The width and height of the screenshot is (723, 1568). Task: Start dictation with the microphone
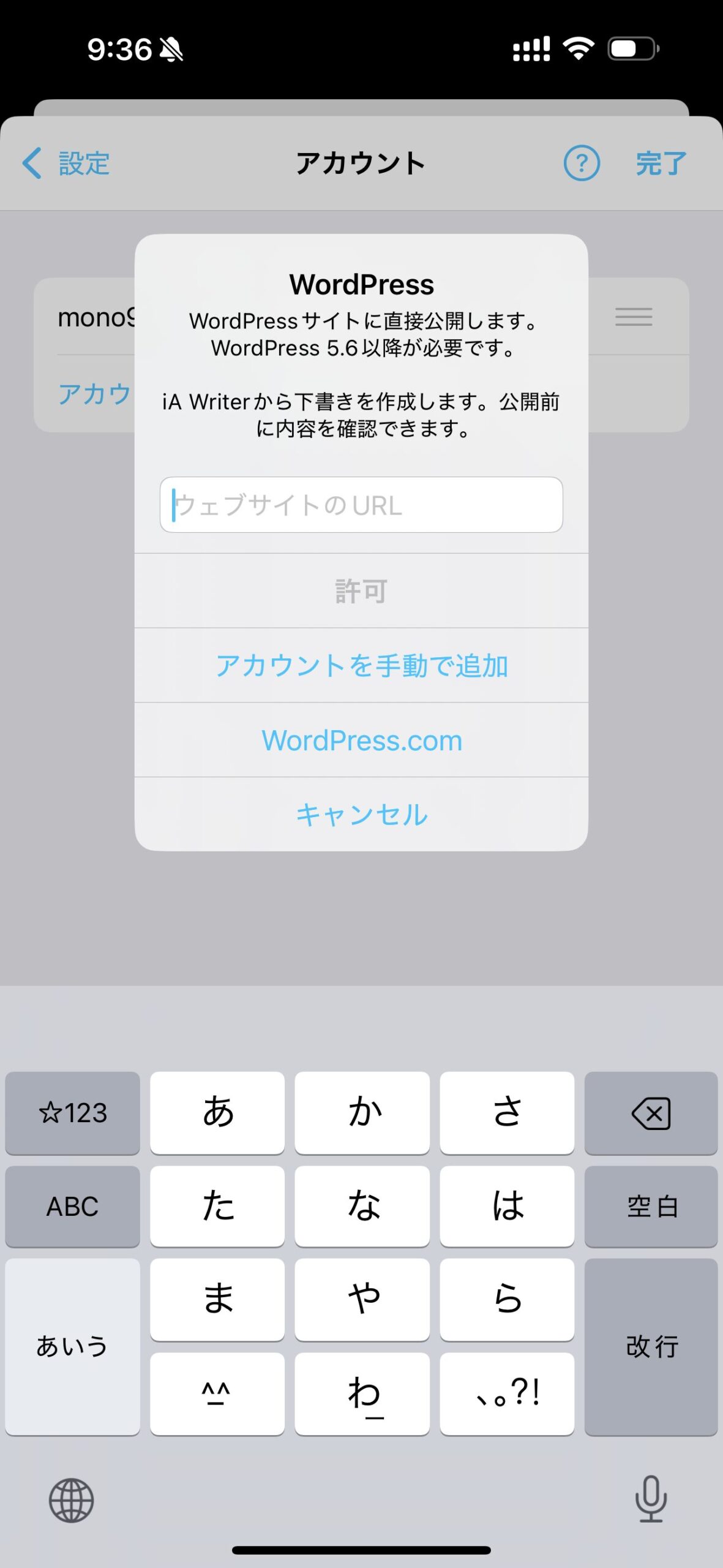coord(651,1499)
